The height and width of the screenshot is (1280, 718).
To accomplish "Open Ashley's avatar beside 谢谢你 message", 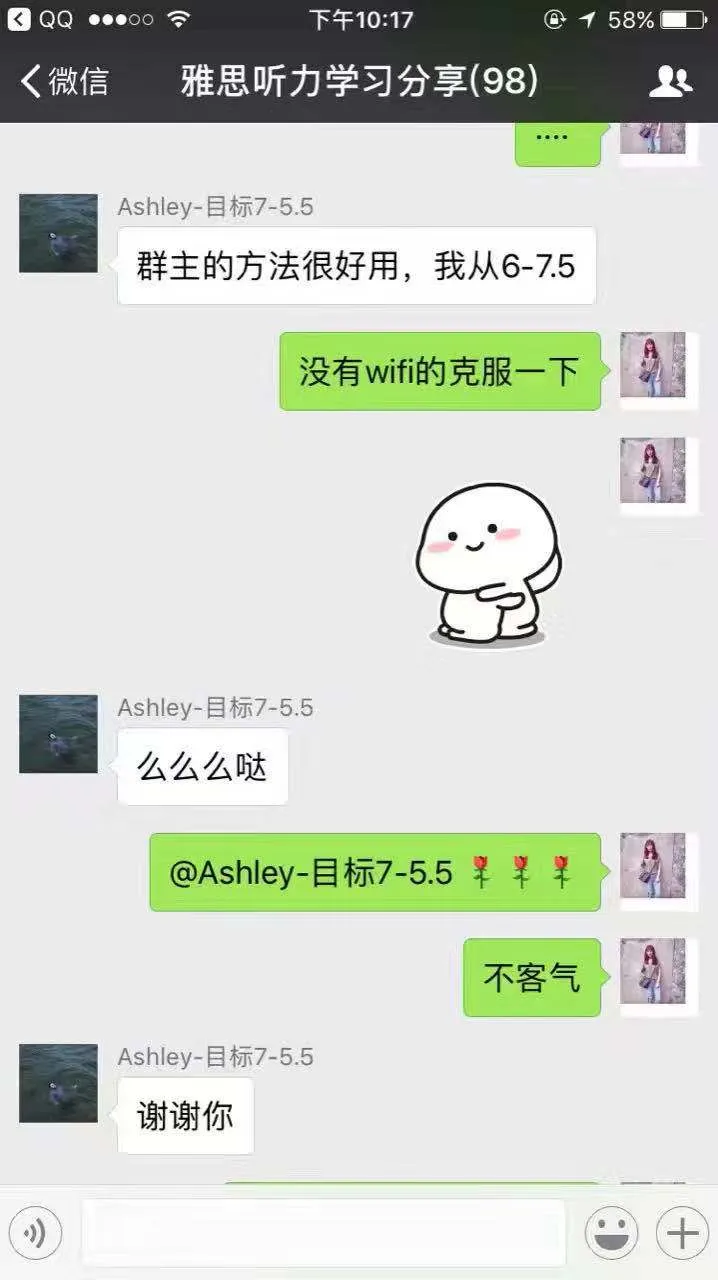I will [x=58, y=1083].
